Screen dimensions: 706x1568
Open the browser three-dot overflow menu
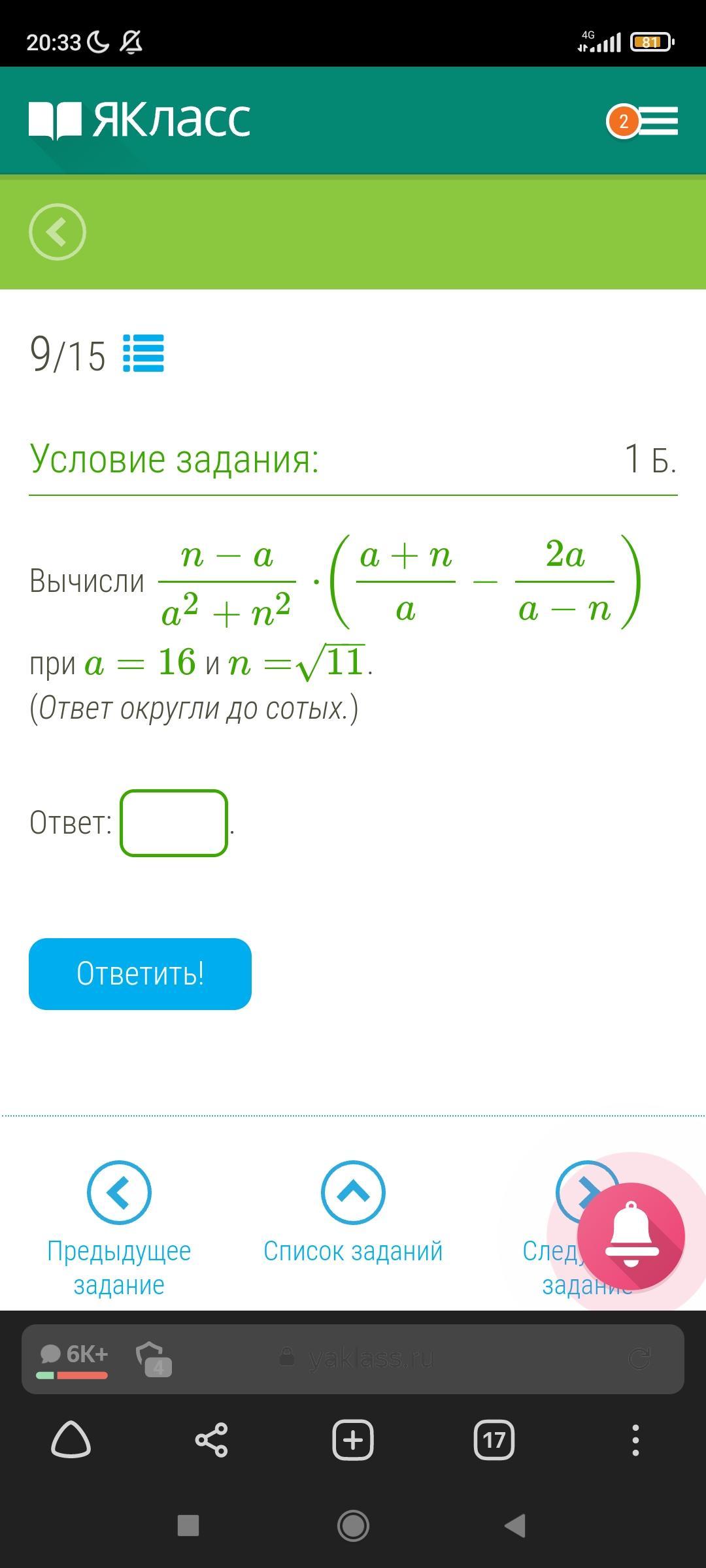point(635,1440)
